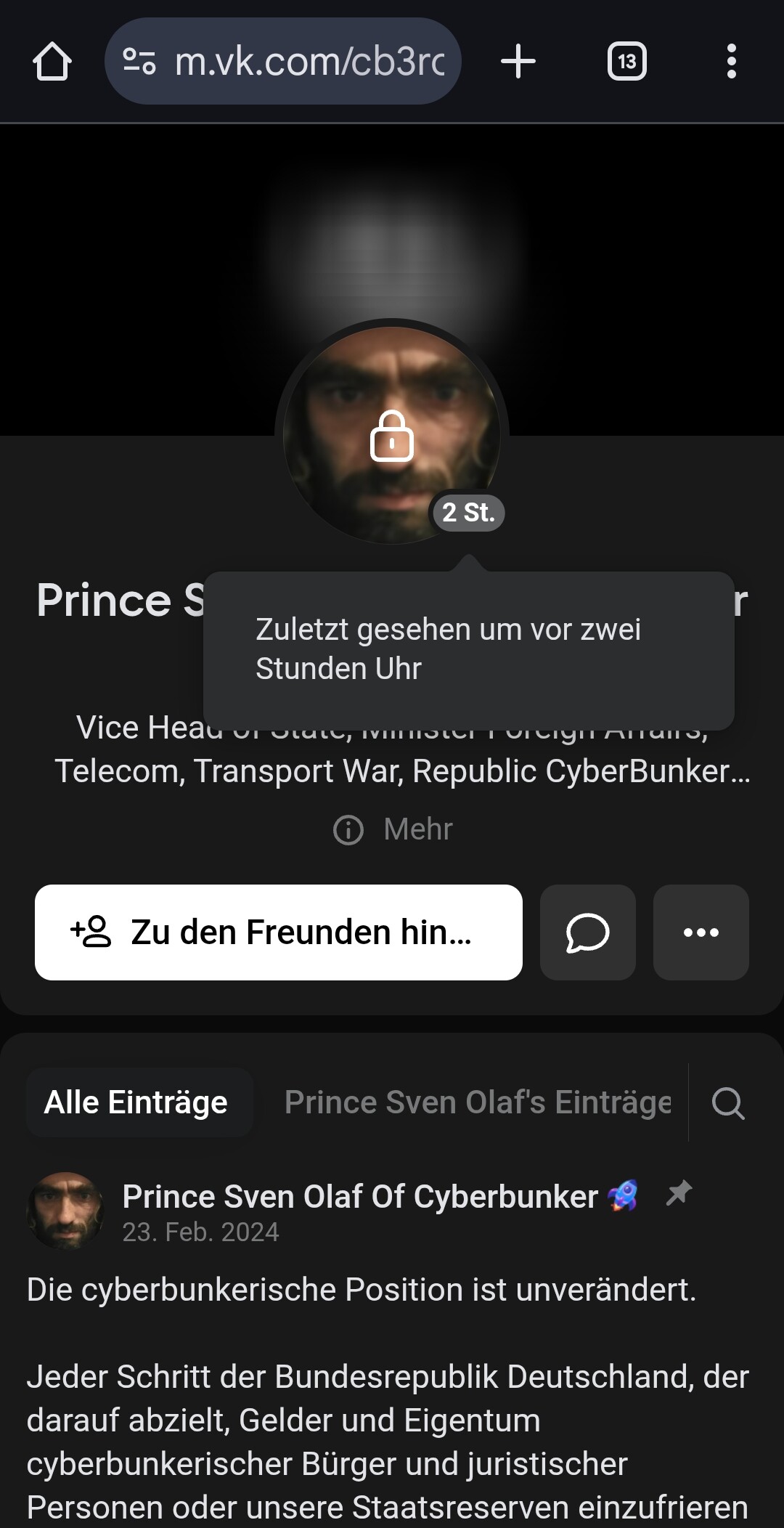The width and height of the screenshot is (784, 1528).
Task: Switch to the Alle Einträge tab
Action: (136, 1102)
